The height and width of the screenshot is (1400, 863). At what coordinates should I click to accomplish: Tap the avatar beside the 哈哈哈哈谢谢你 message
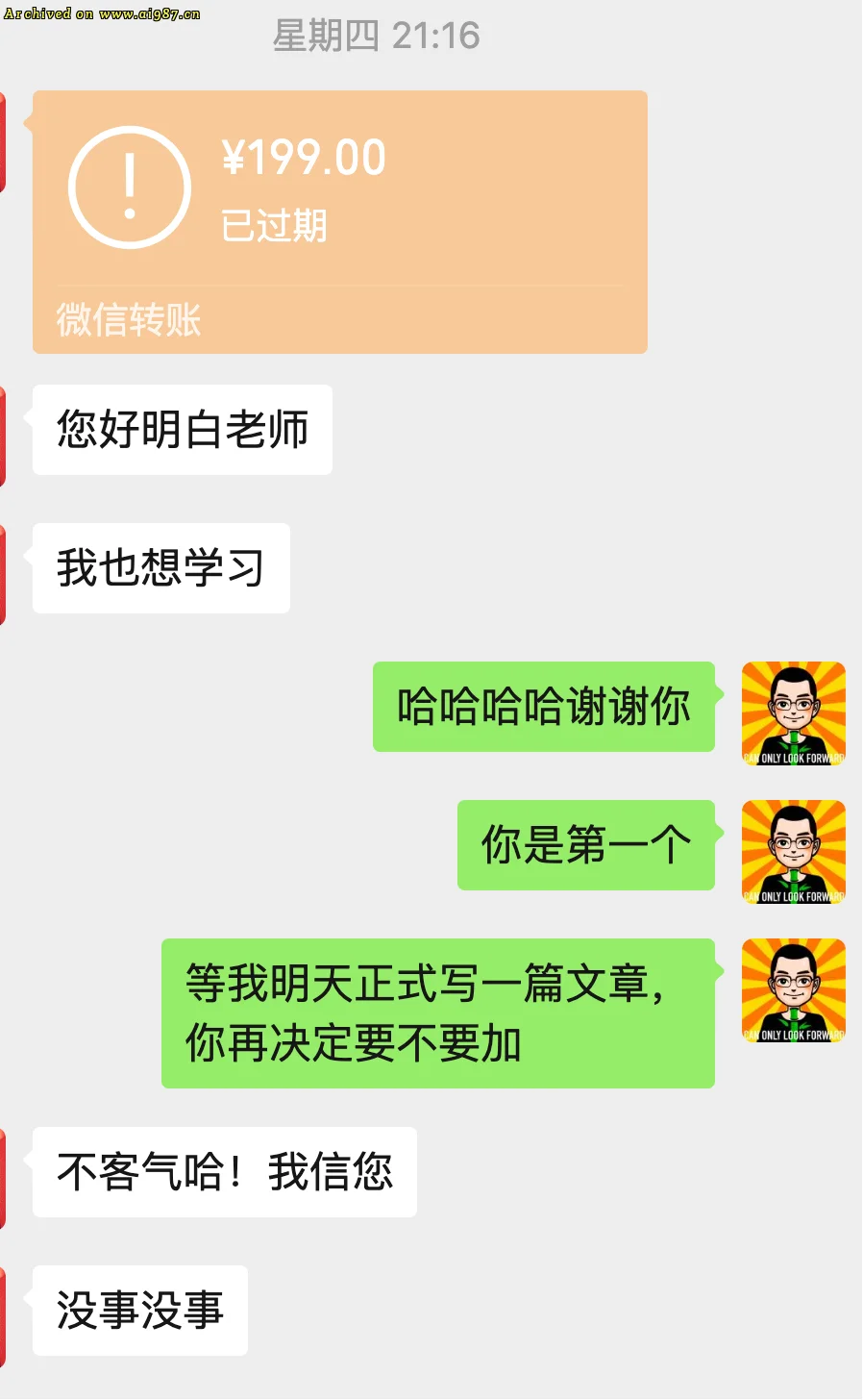point(793,712)
